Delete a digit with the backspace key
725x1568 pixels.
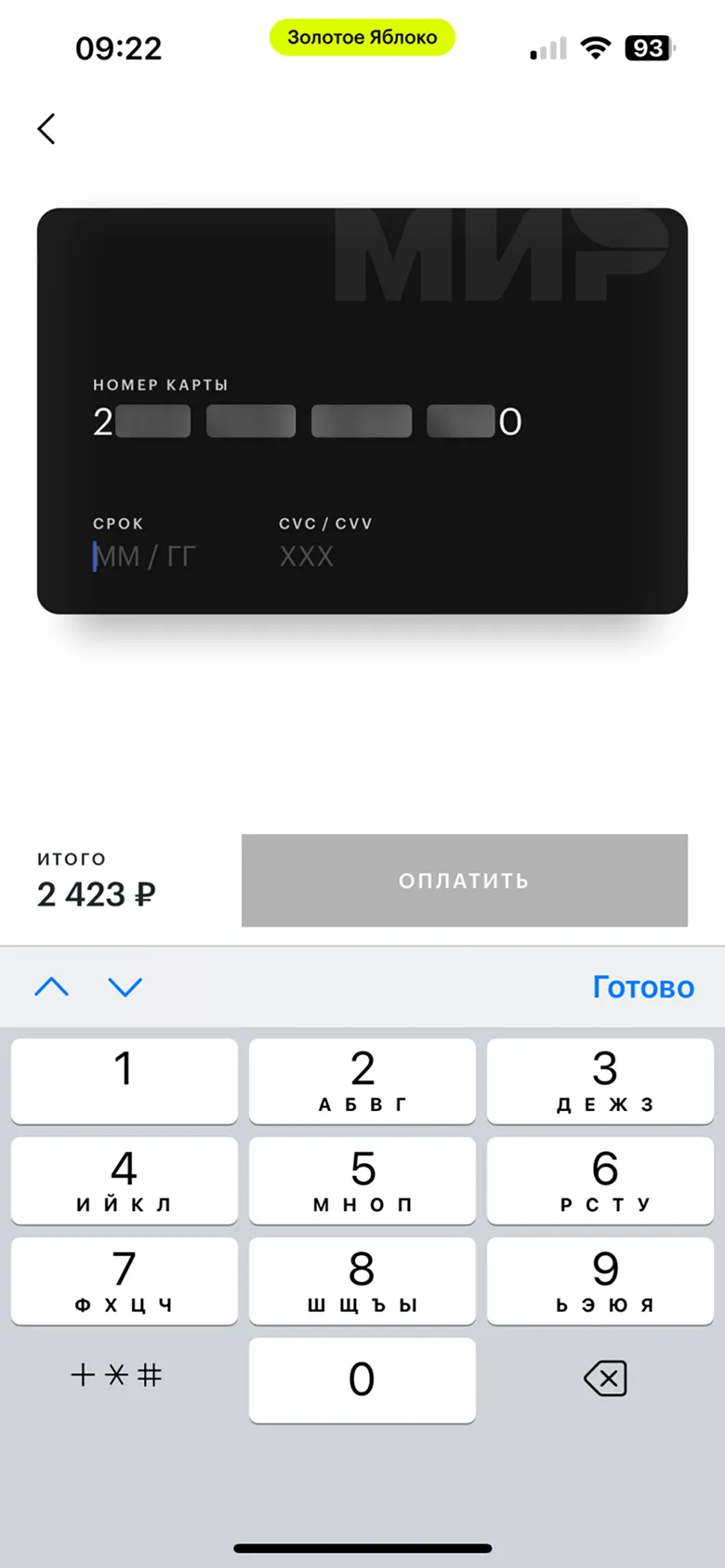[605, 1378]
